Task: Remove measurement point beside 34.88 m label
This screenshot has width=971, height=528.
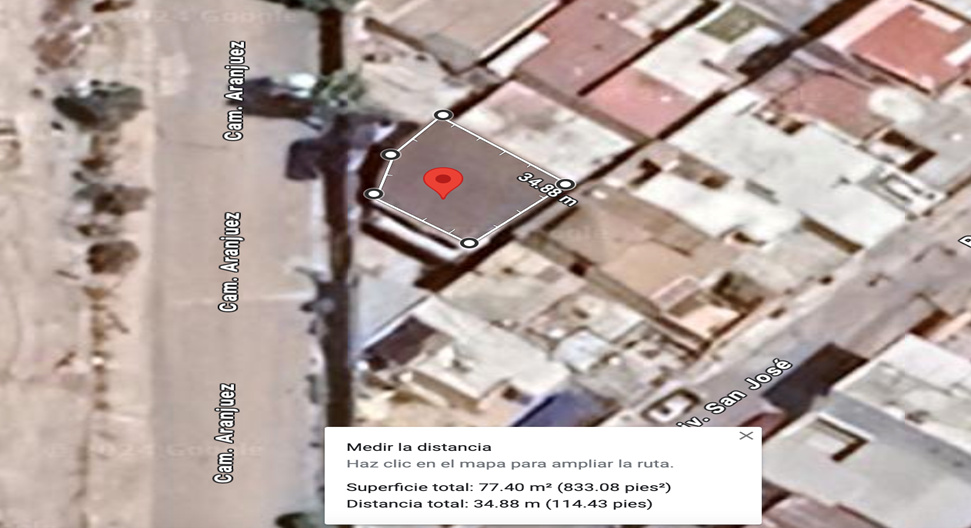Action: 565,184
